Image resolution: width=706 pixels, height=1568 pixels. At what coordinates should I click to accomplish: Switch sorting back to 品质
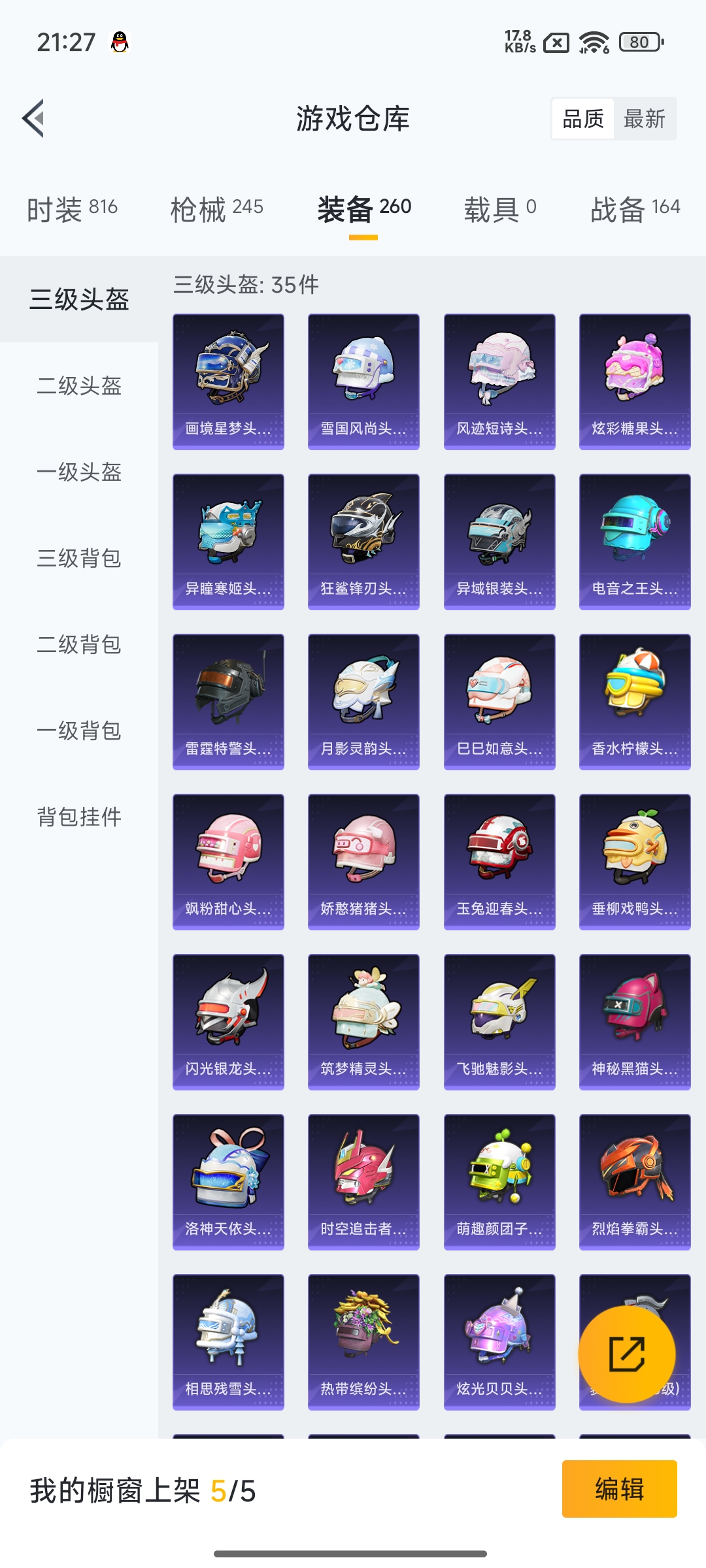click(x=583, y=118)
